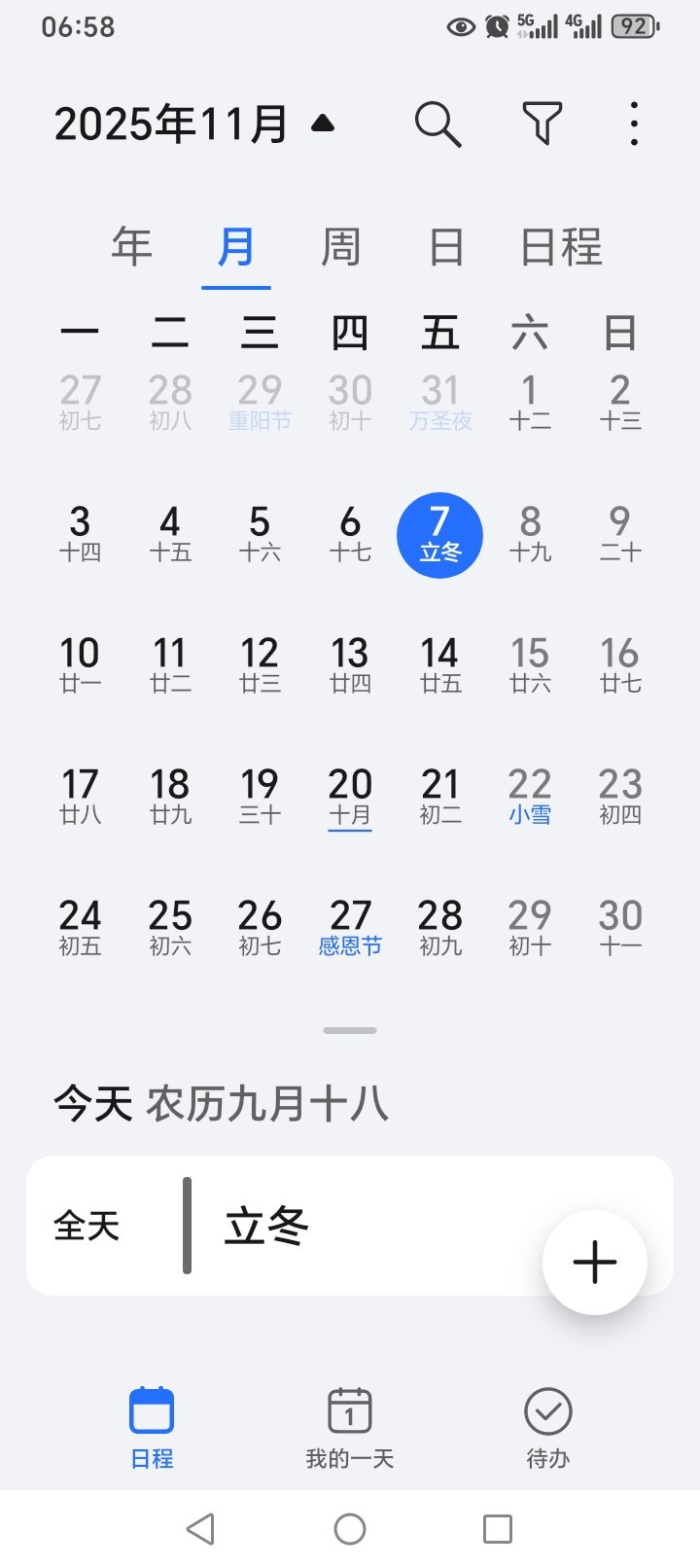The image size is (700, 1568).
Task: Add a new event with plus button
Action: (595, 1263)
